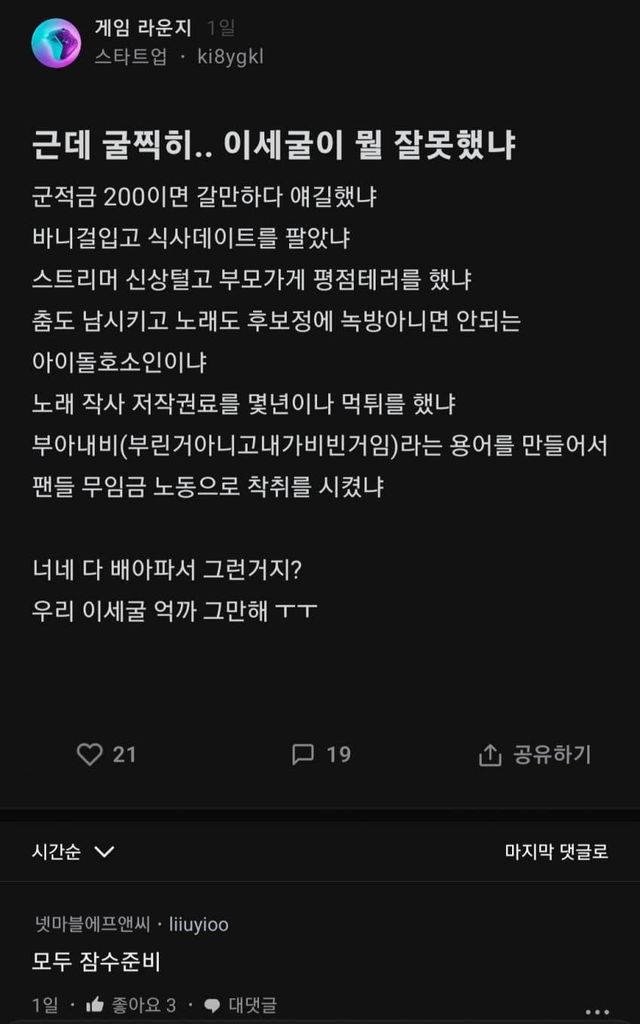Open the overflow menu on liiuyioo's comment
Viewport: 640px width, 1024px height.
(597, 1010)
